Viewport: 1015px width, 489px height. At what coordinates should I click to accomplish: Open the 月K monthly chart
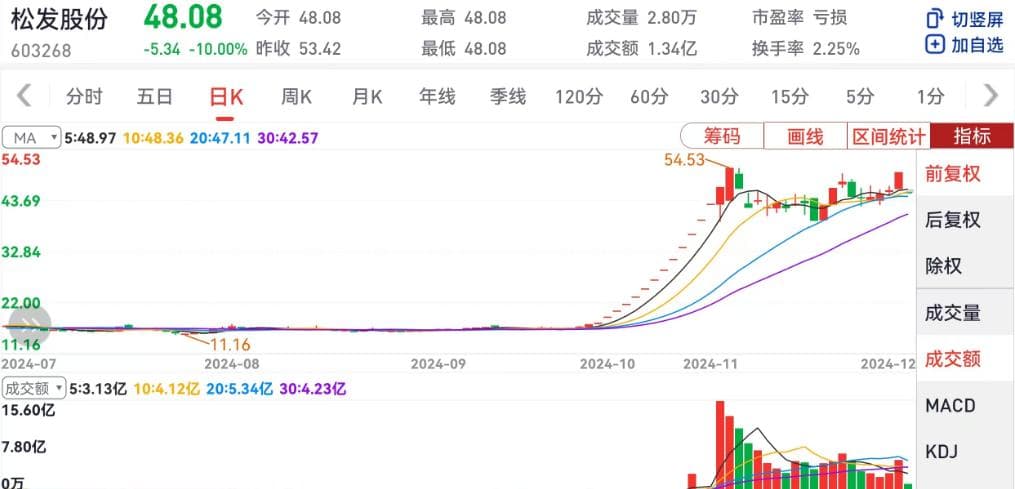click(x=367, y=96)
